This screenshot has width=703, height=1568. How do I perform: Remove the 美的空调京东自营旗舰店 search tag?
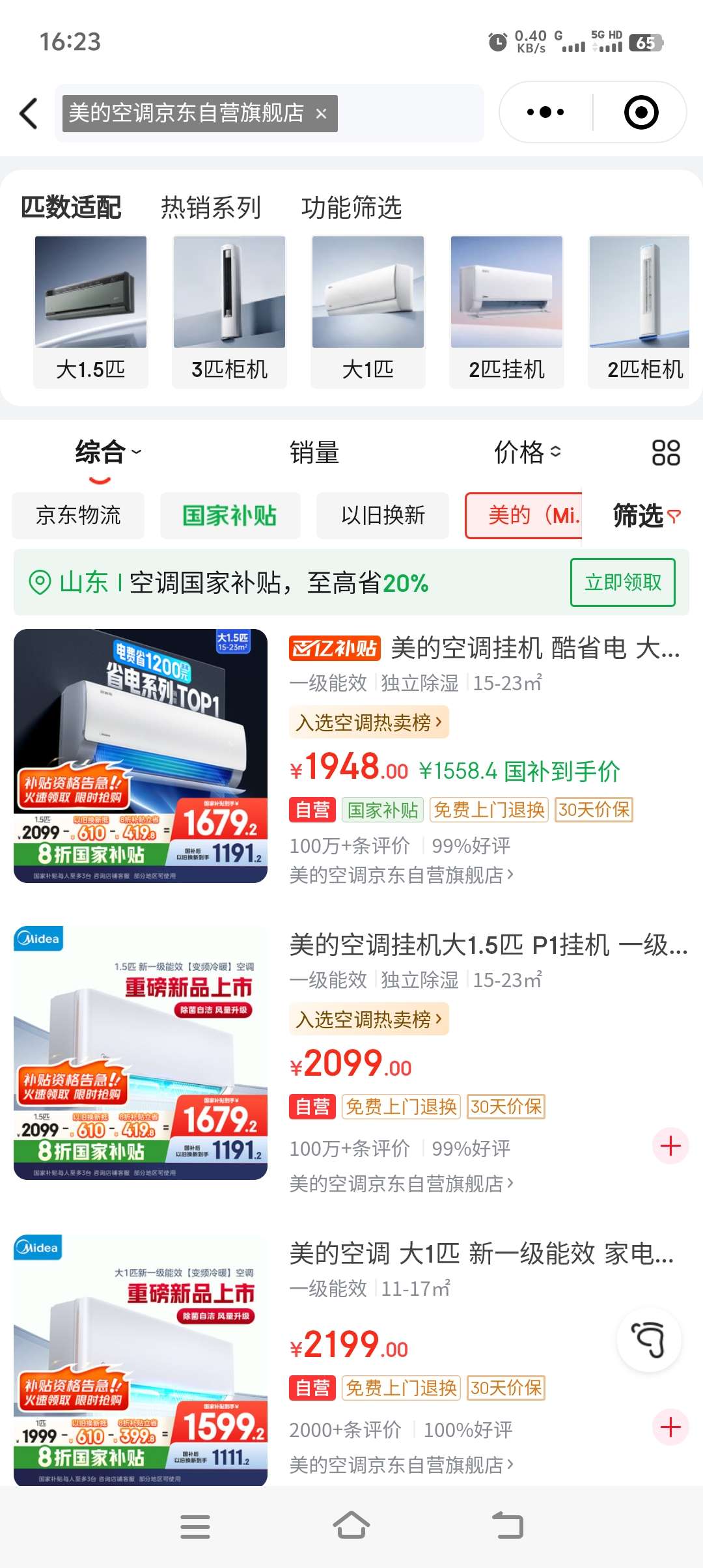point(321,114)
